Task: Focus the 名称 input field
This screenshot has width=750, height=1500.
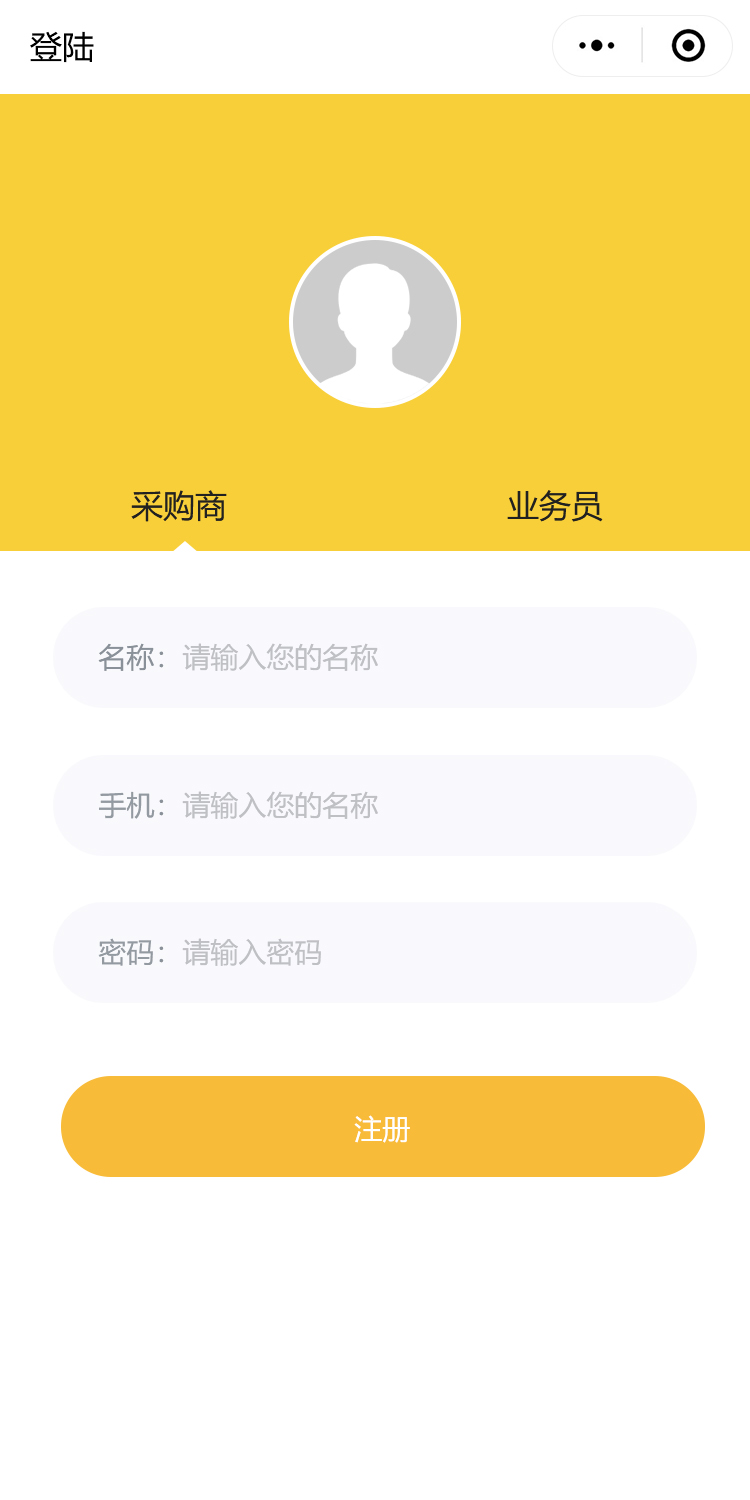Action: [420, 658]
